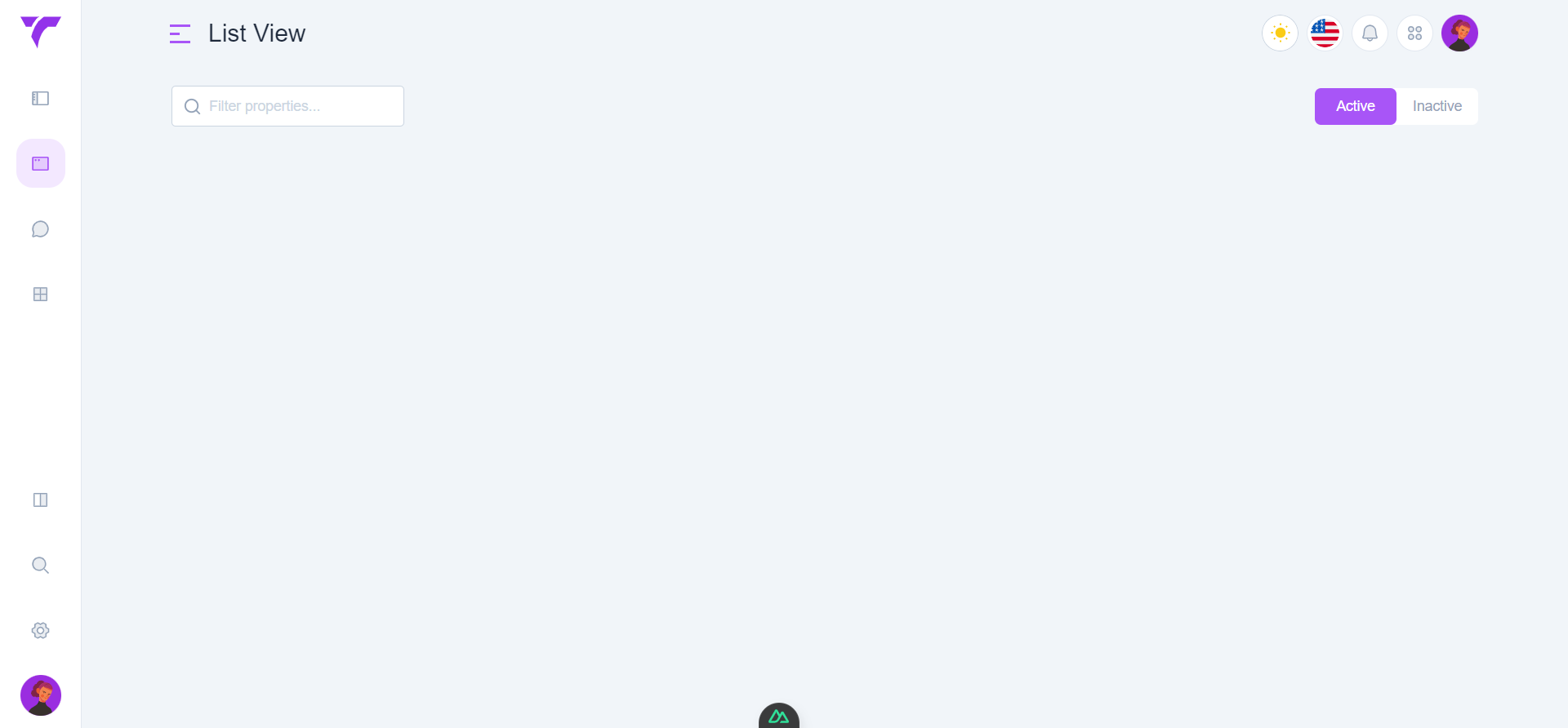This screenshot has height=728, width=1568.
Task: Select the Active tab
Action: (1355, 106)
